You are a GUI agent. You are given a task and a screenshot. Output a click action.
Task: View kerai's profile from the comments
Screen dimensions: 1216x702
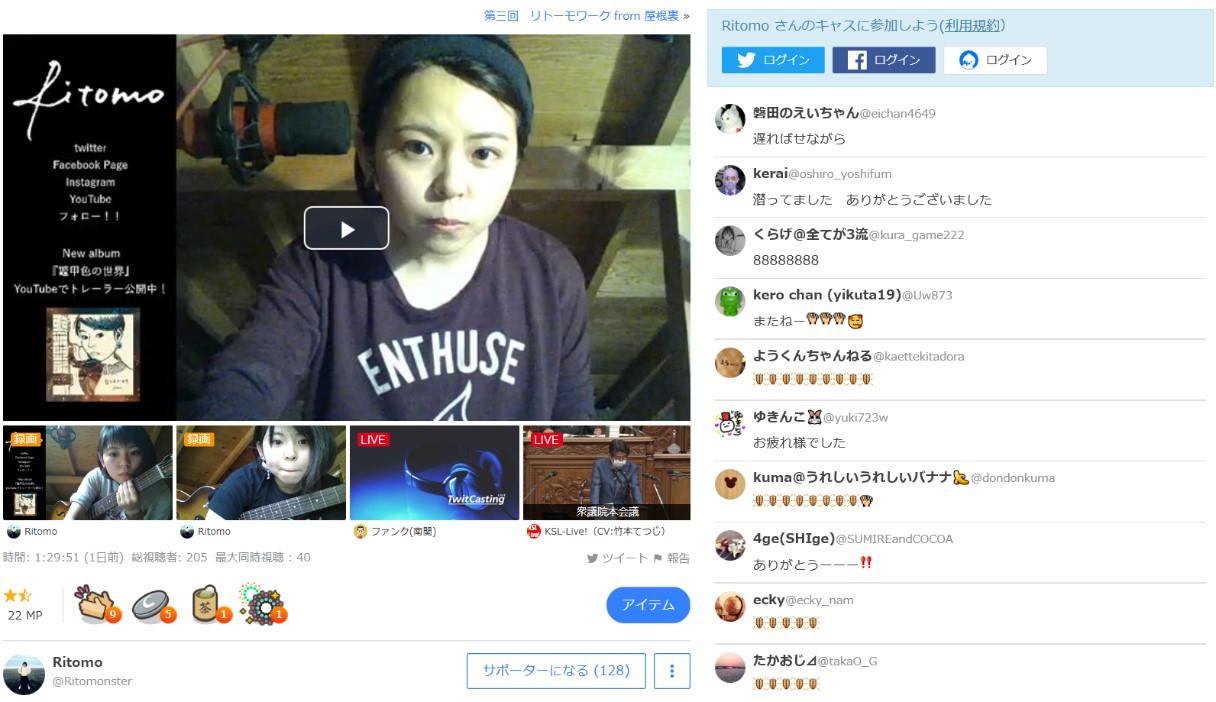pos(769,173)
